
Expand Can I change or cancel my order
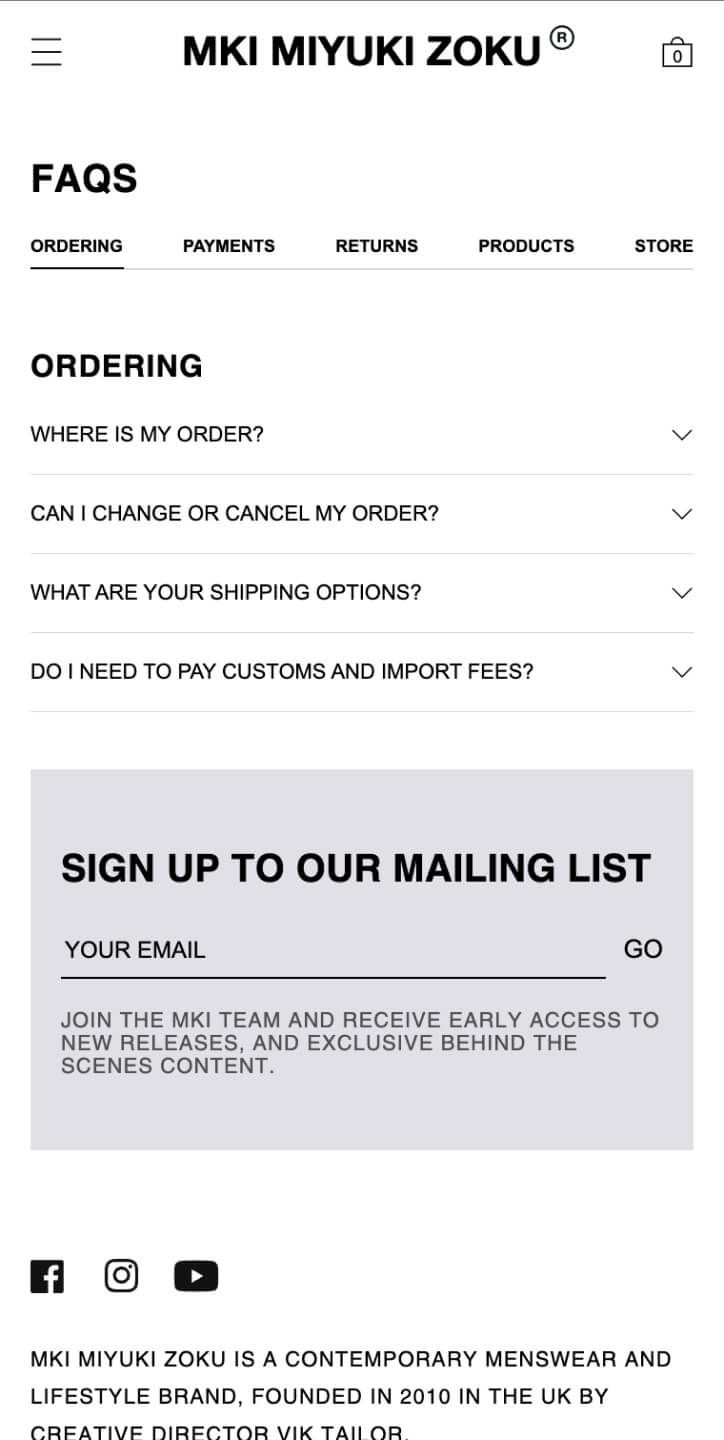tap(362, 514)
